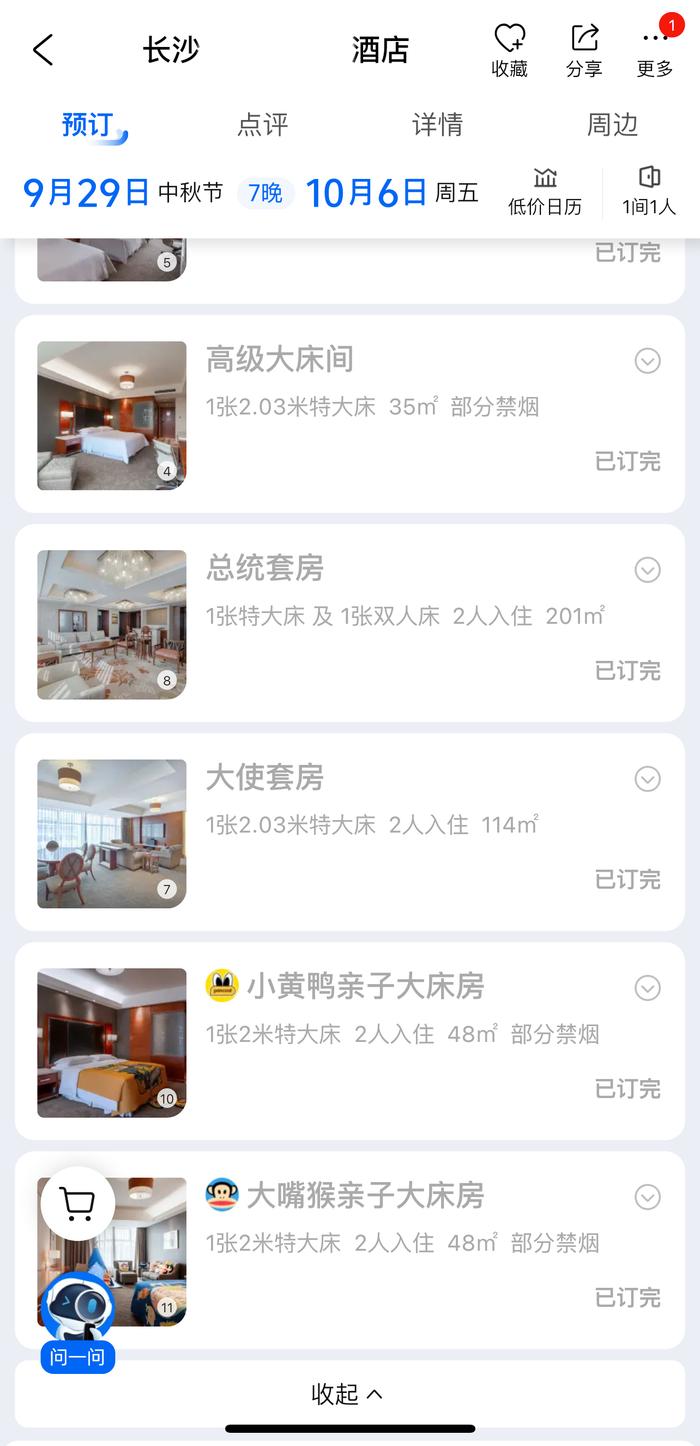The height and width of the screenshot is (1446, 700).
Task: Change the 9月29日 check-in date
Action: click(87, 192)
